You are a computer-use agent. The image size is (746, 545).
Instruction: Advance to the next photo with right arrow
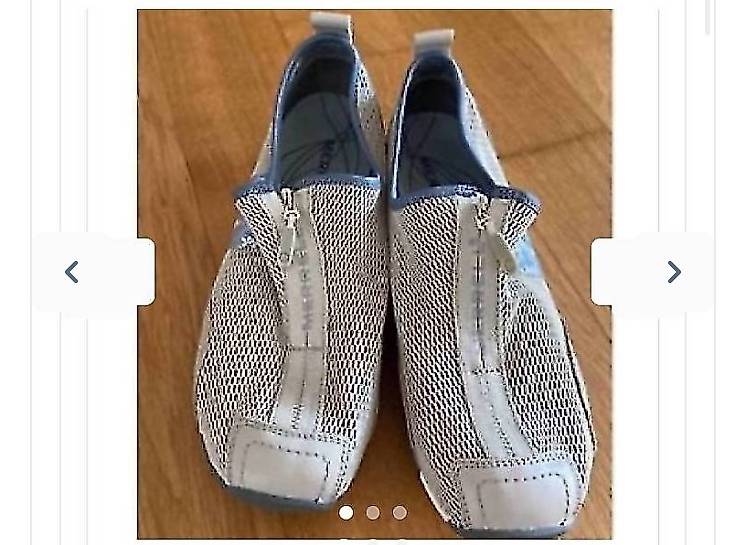[674, 272]
